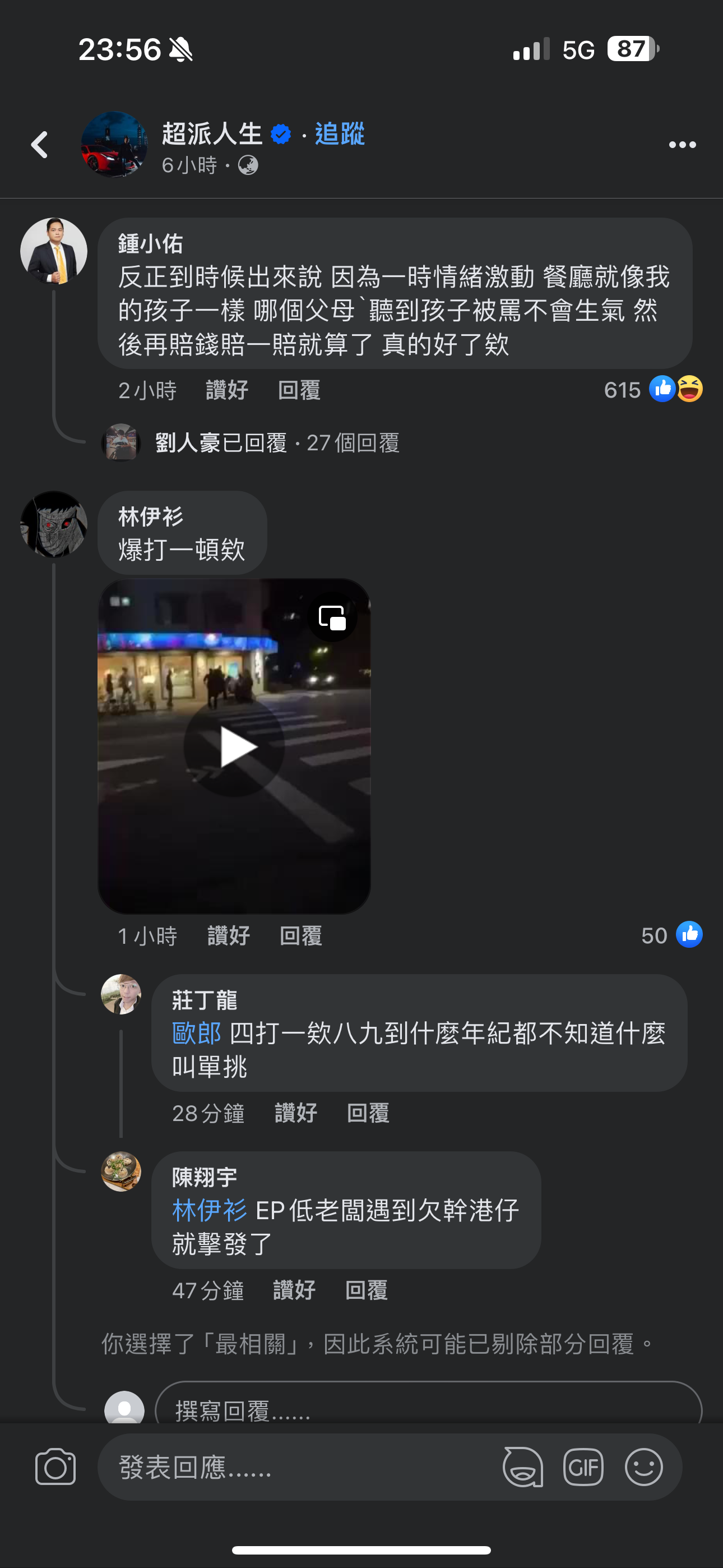Reply to 陳翔宇's comment via 回覆
The height and width of the screenshot is (1568, 723).
pyautogui.click(x=366, y=1290)
